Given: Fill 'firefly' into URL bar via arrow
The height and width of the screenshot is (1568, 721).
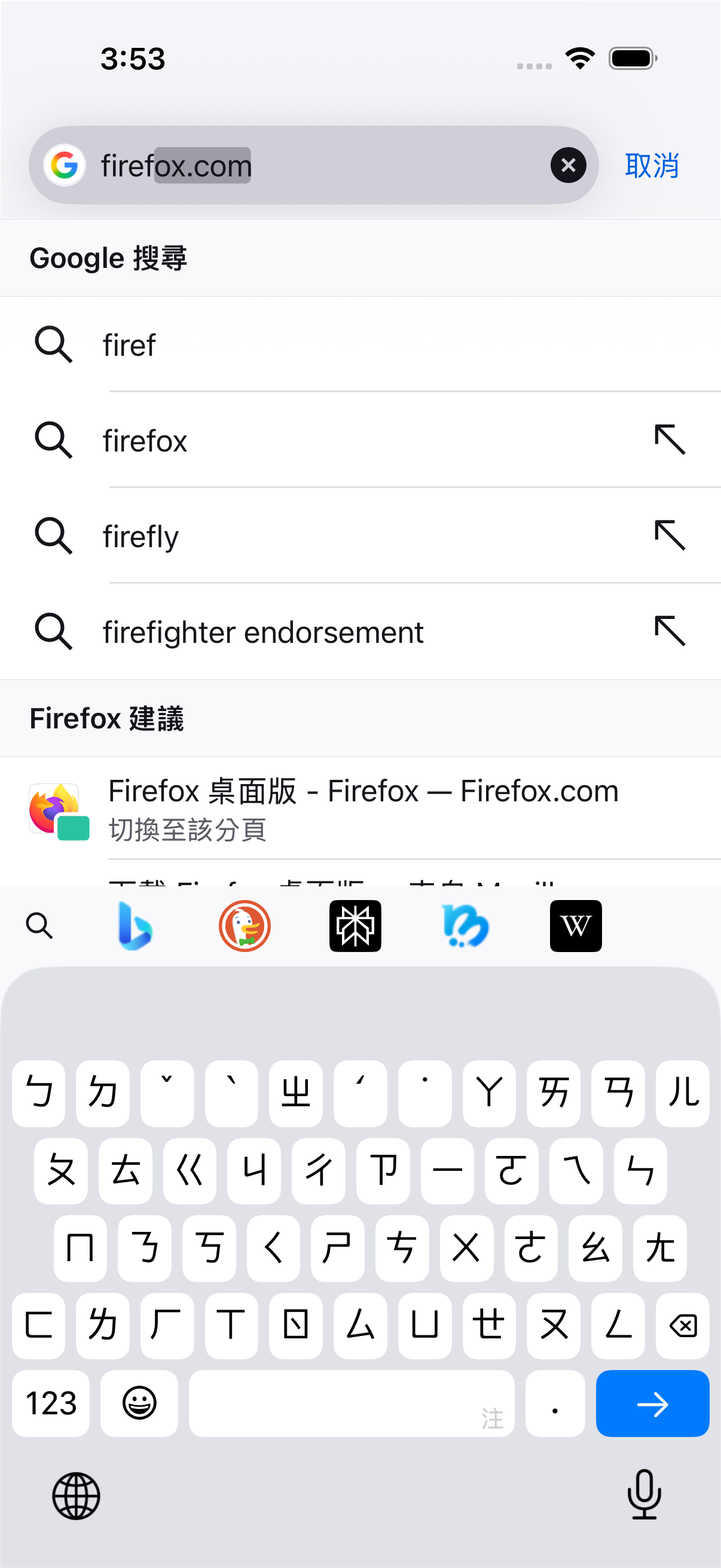Looking at the screenshot, I should (x=670, y=535).
